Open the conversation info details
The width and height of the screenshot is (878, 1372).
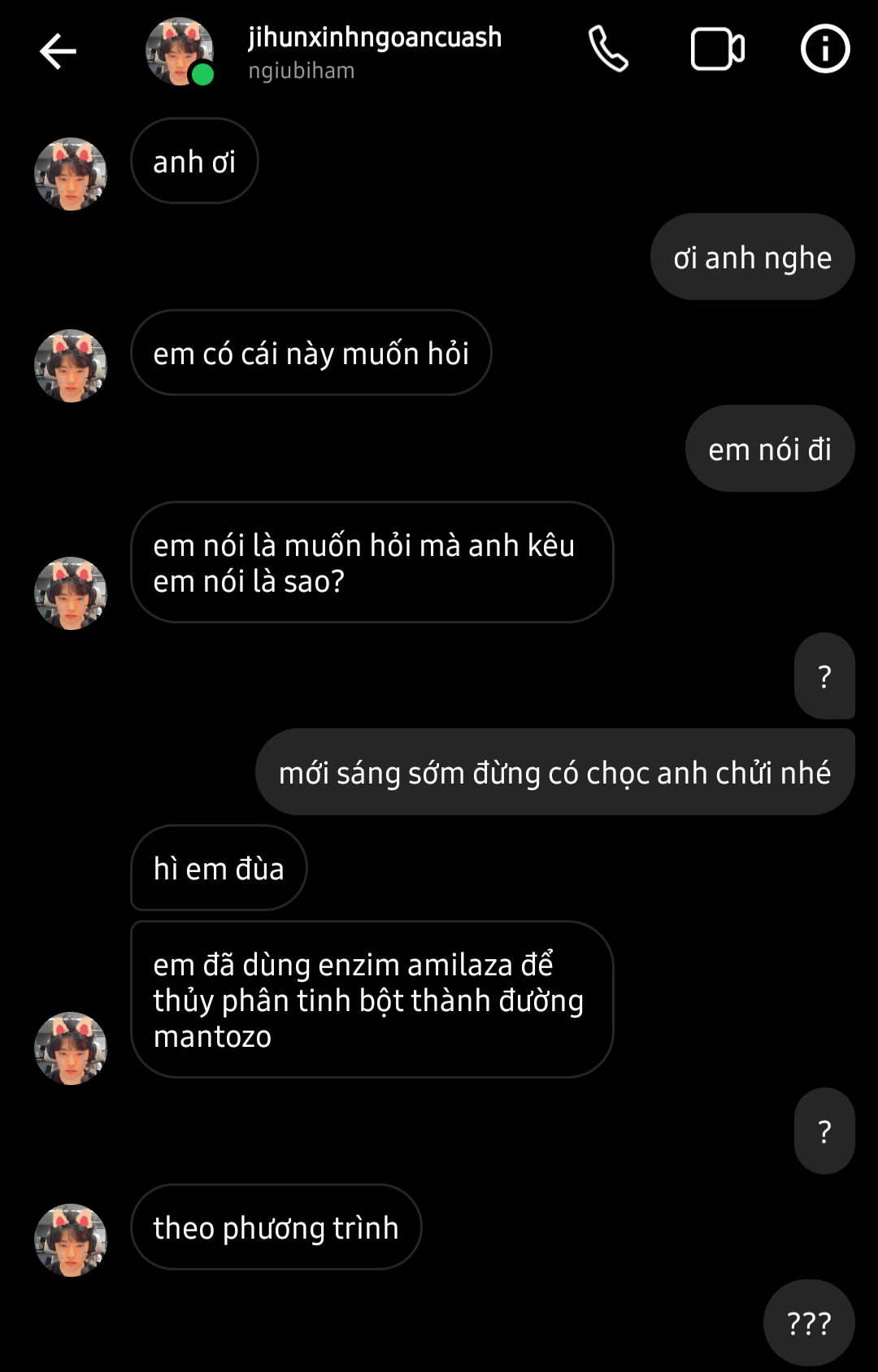pyautogui.click(x=825, y=49)
